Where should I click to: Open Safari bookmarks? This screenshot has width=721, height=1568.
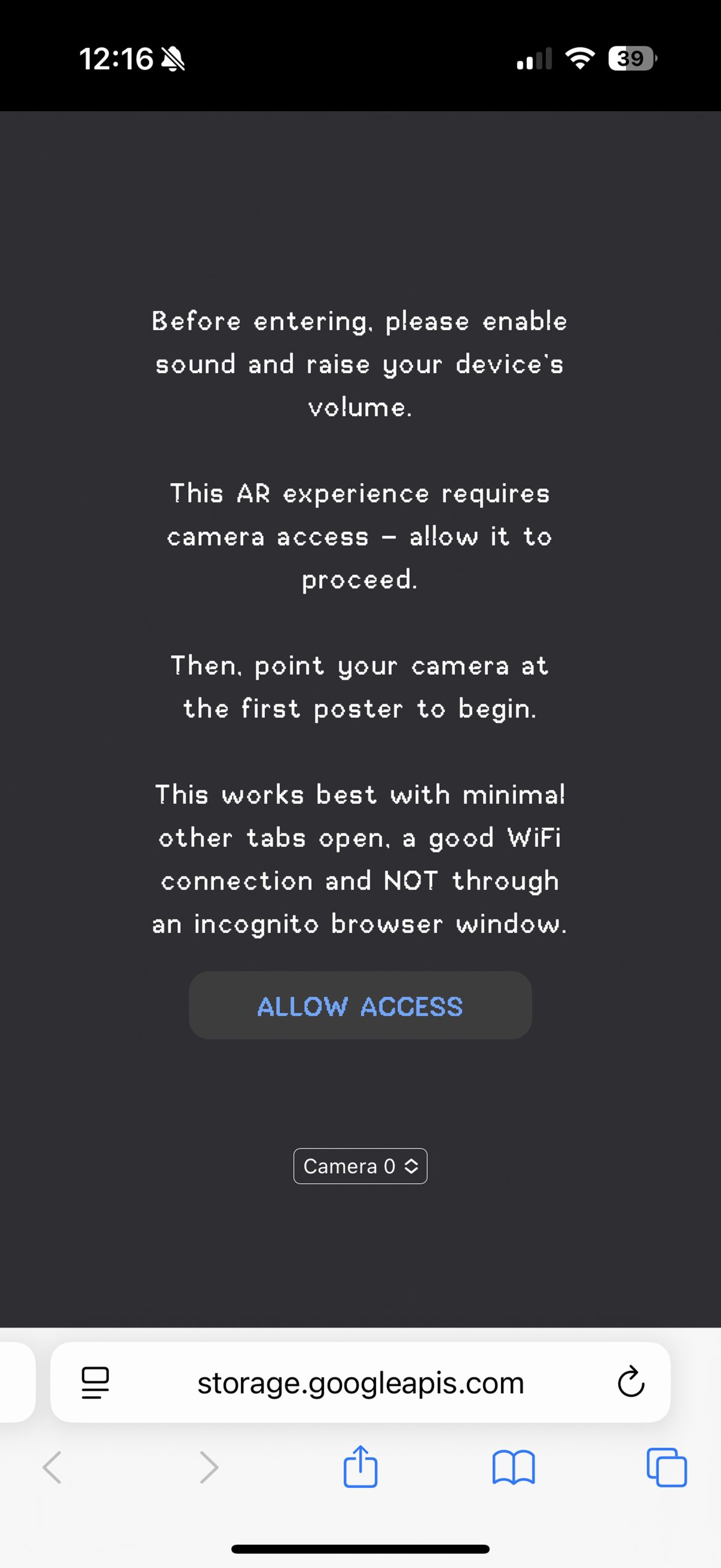point(514,1468)
